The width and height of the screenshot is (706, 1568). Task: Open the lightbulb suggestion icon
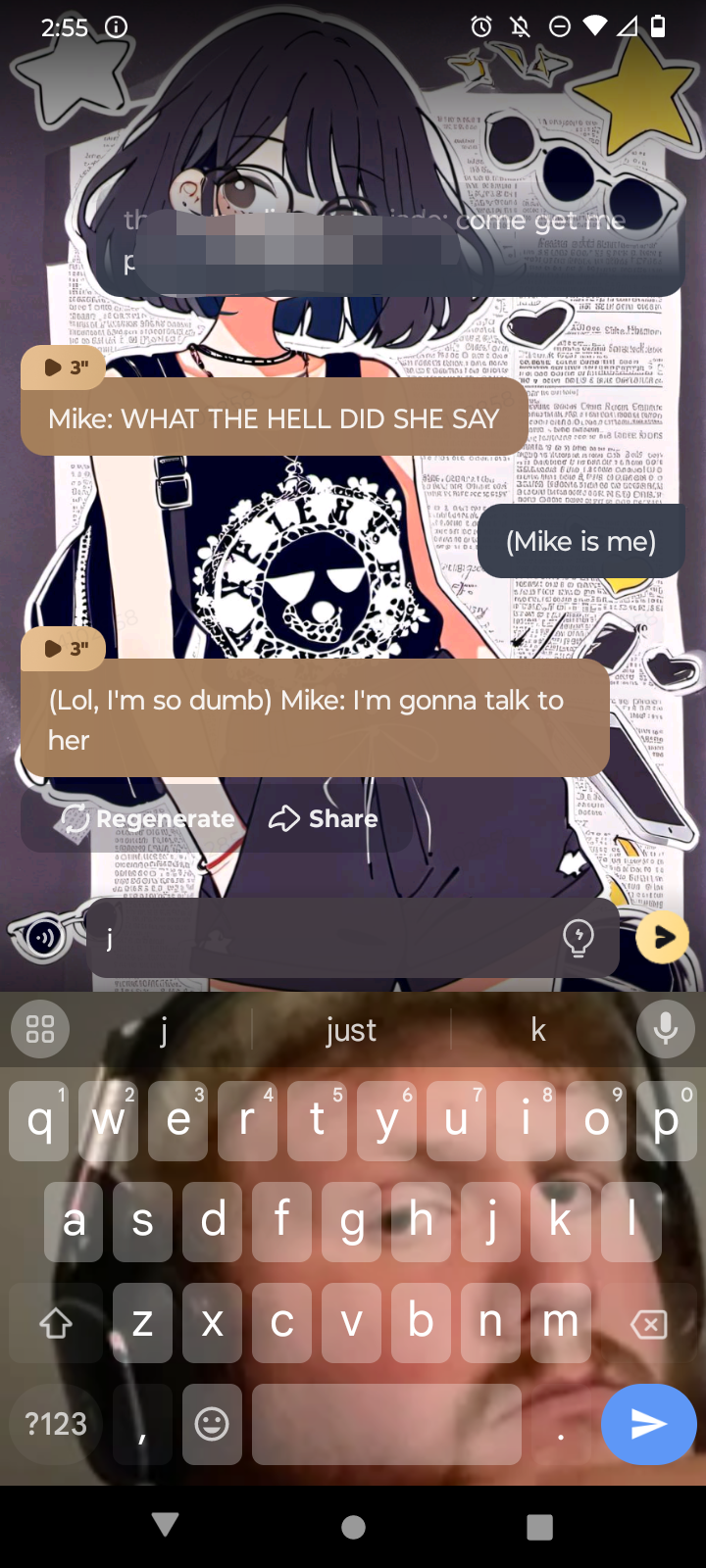click(579, 939)
